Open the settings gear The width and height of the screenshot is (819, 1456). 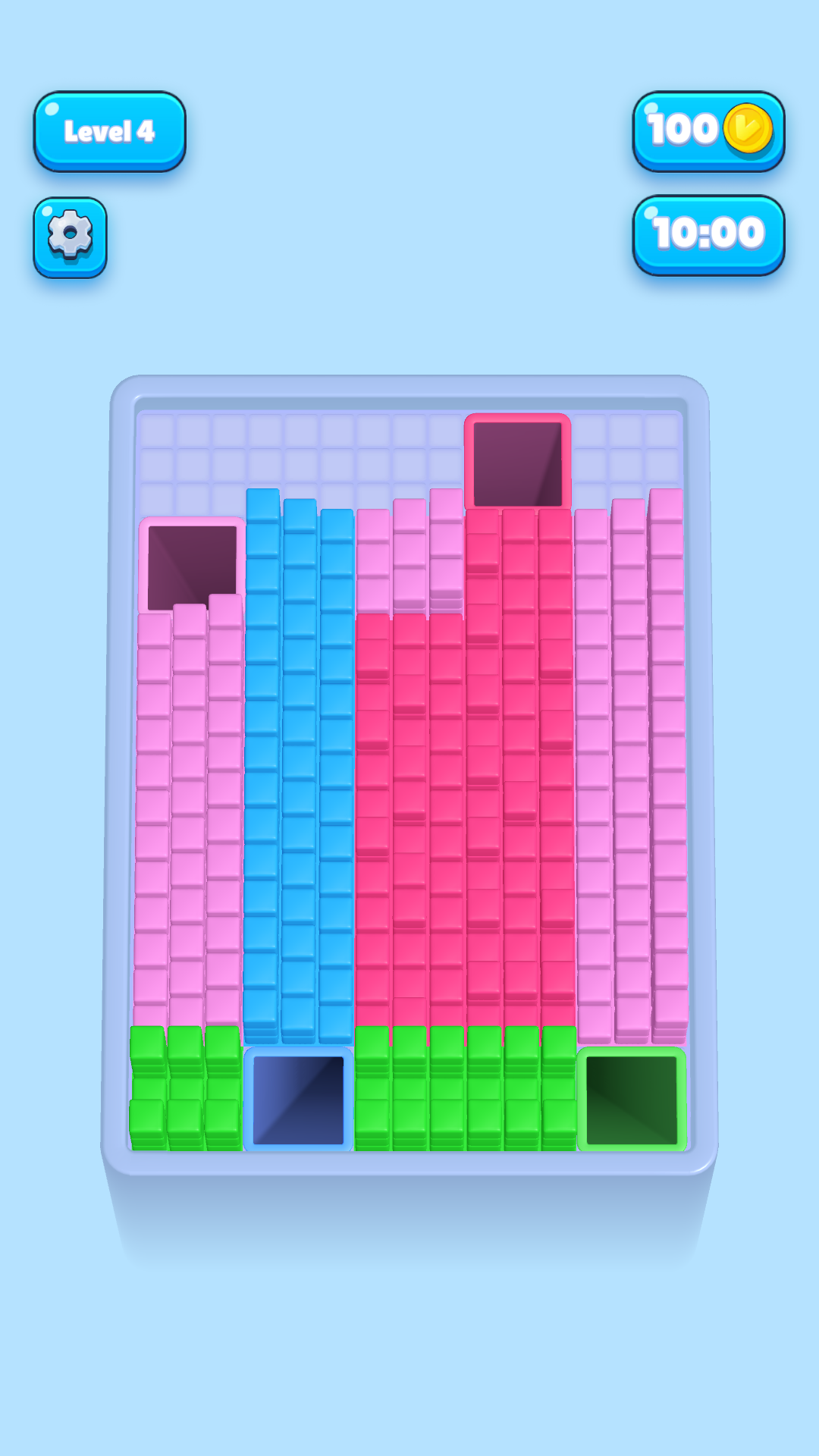70,237
